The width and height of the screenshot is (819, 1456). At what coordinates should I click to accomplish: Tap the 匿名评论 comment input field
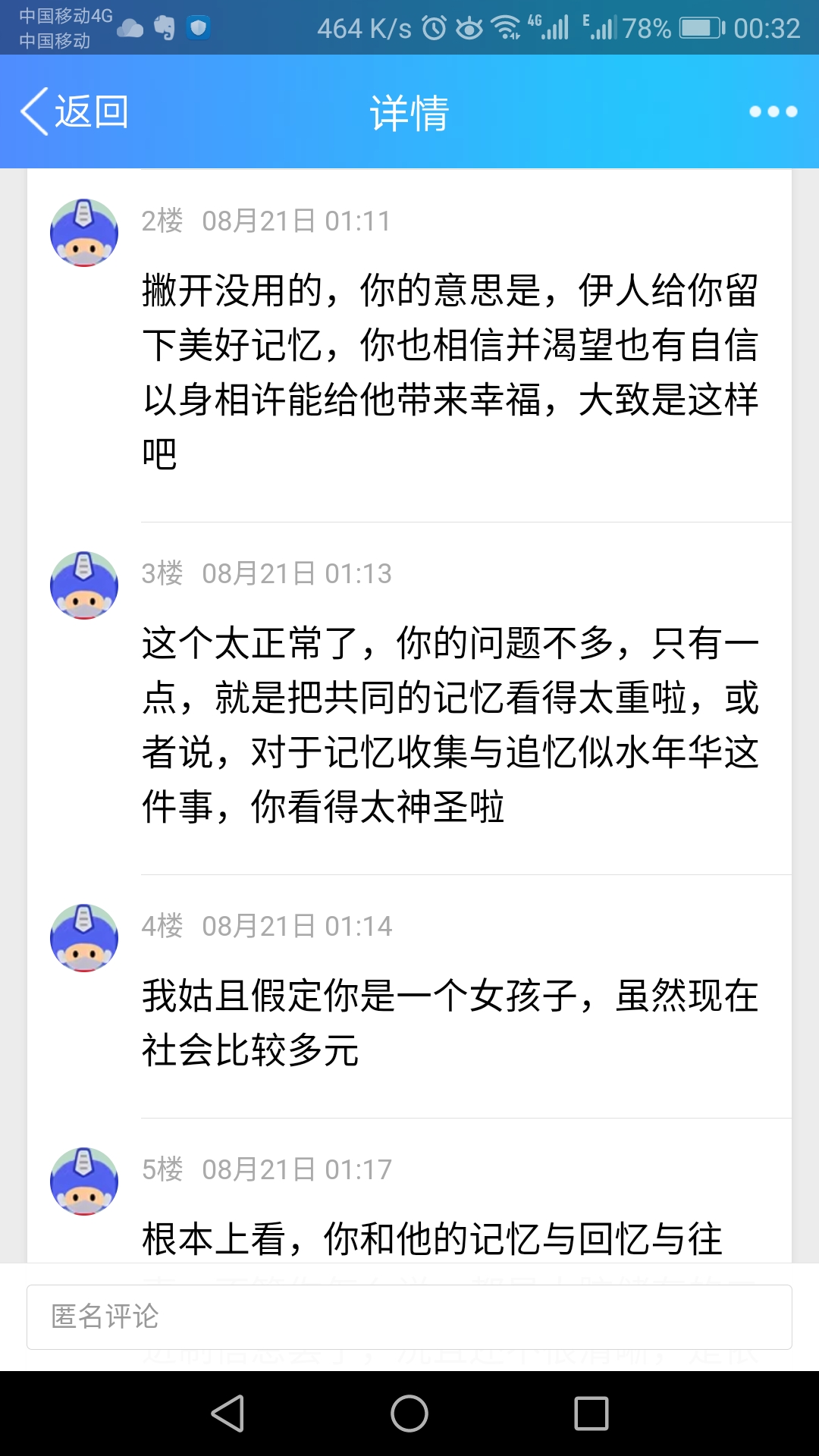tap(409, 1317)
